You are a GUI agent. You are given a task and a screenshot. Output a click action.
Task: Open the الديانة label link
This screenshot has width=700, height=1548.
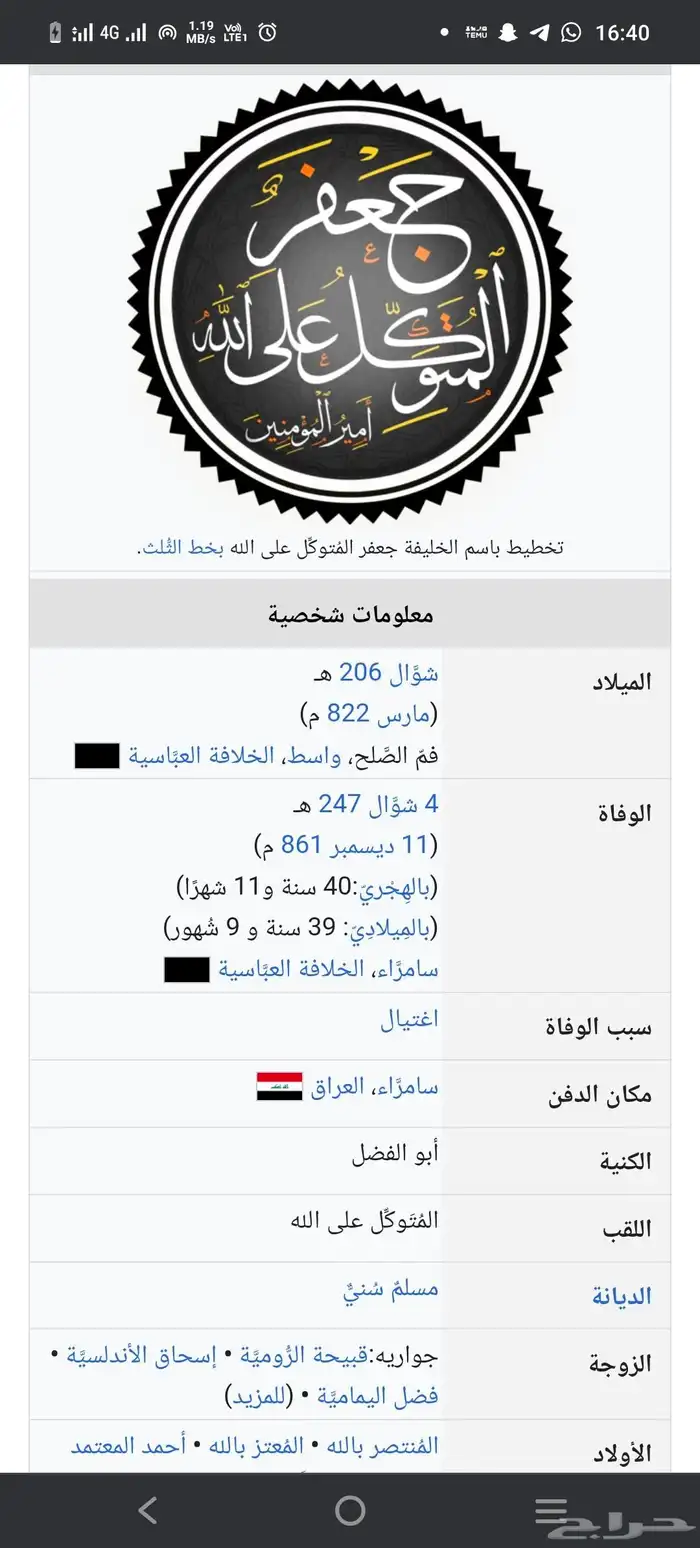click(620, 1296)
